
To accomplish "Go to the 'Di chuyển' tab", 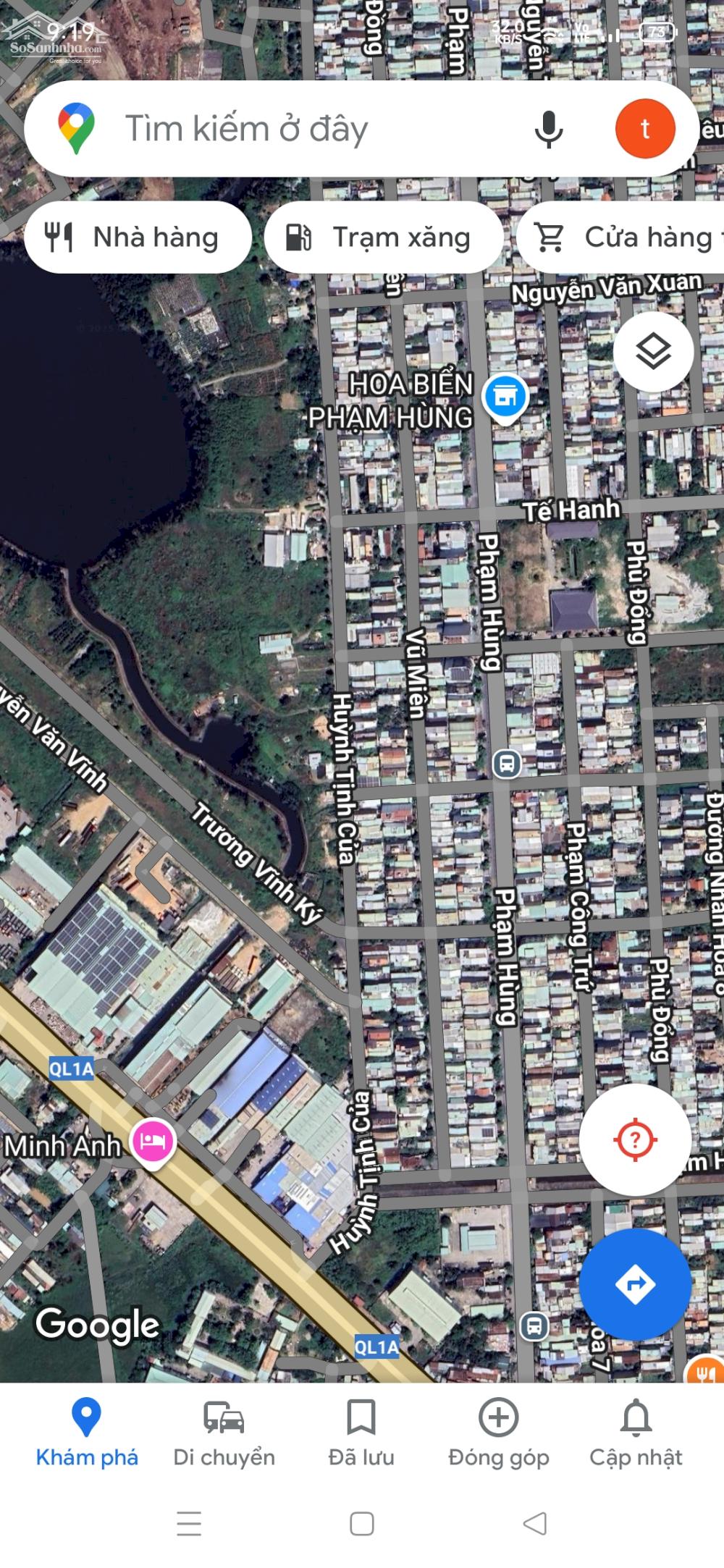I will pos(224,1433).
